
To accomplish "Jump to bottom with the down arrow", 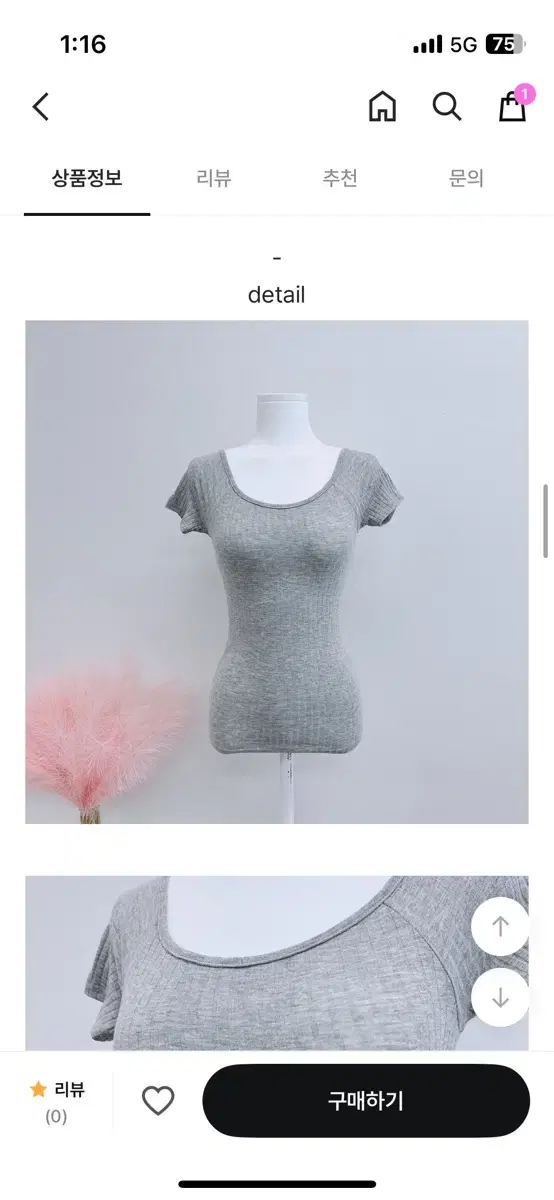I will [500, 997].
